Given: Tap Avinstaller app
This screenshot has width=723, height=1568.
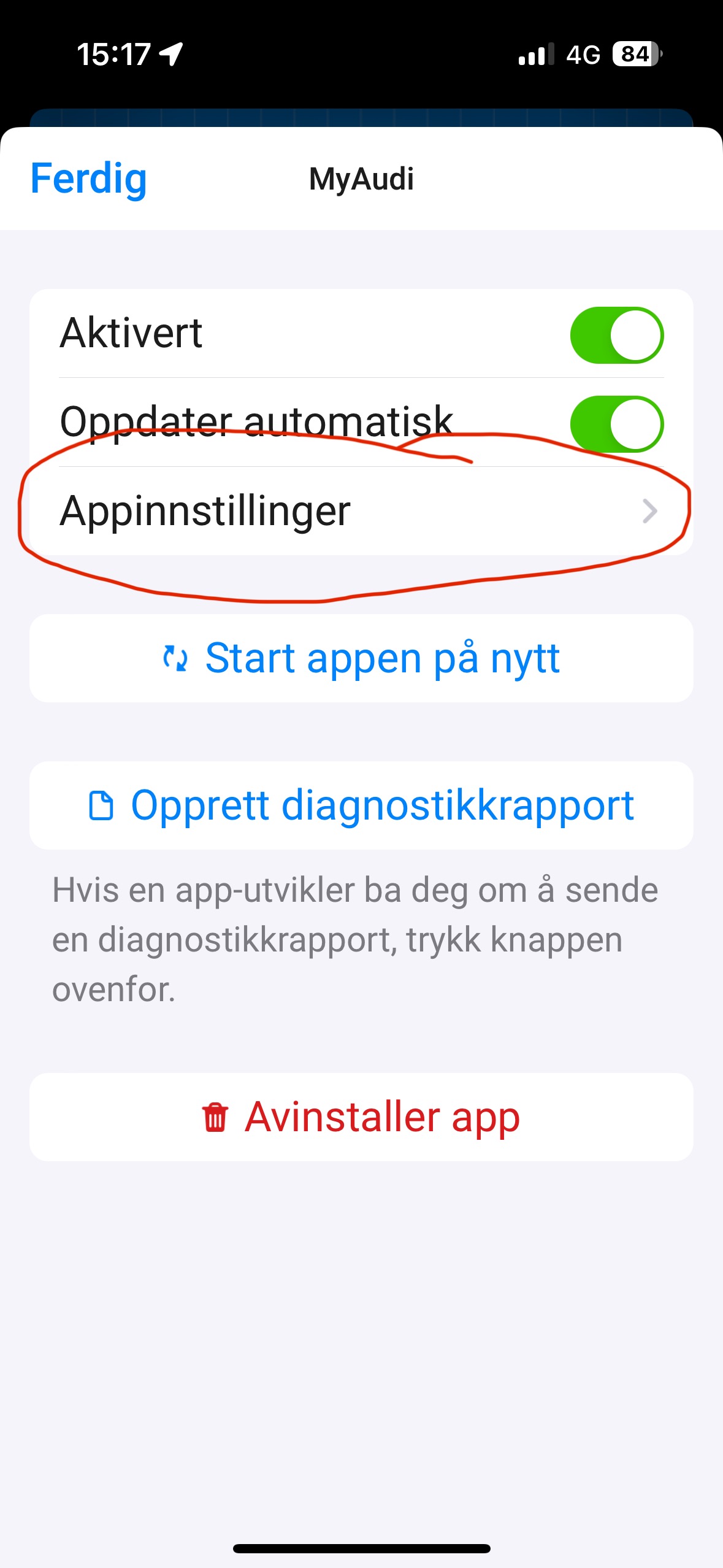Looking at the screenshot, I should (x=361, y=1117).
